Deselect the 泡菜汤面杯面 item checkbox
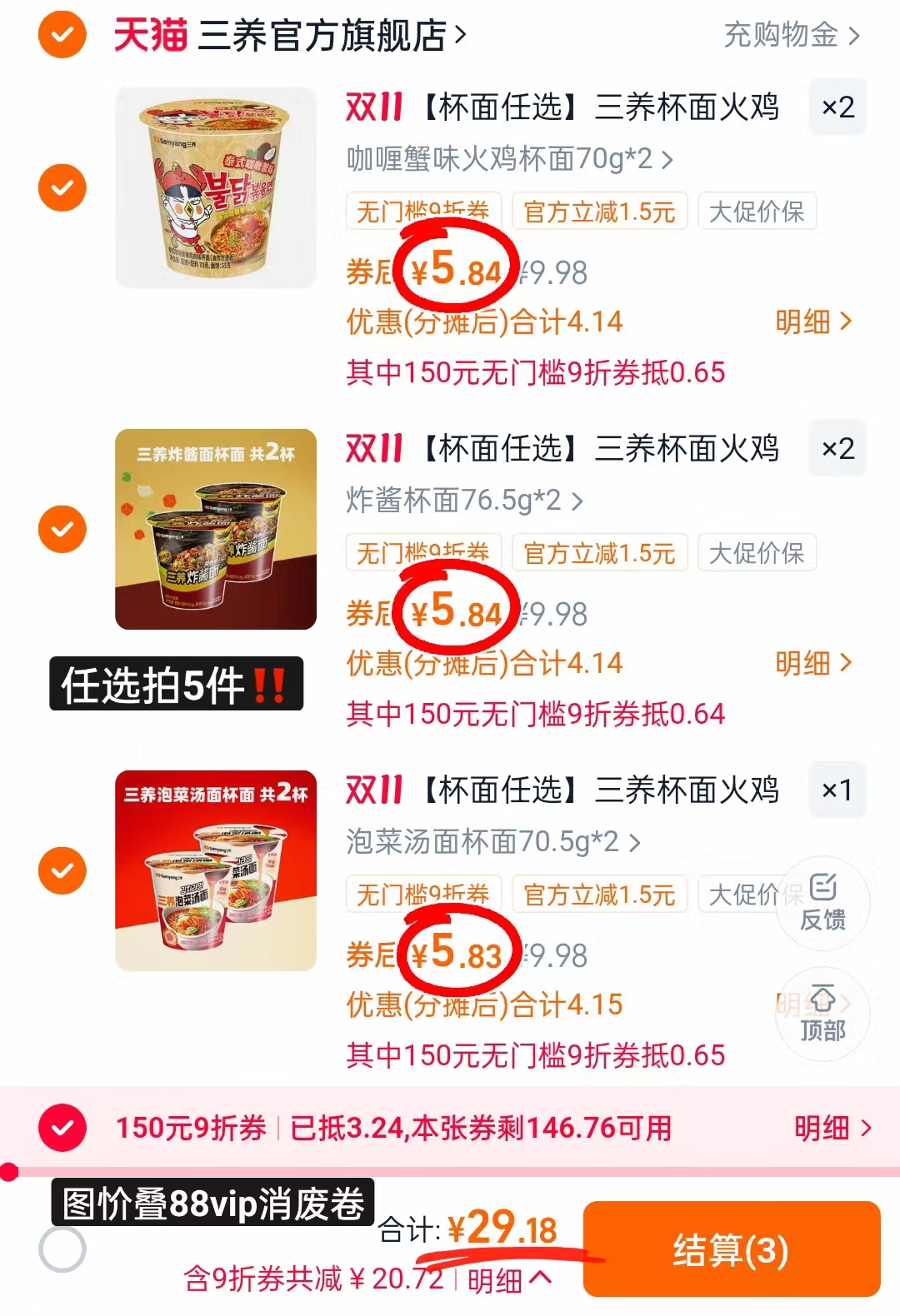This screenshot has width=900, height=1316. point(61,868)
